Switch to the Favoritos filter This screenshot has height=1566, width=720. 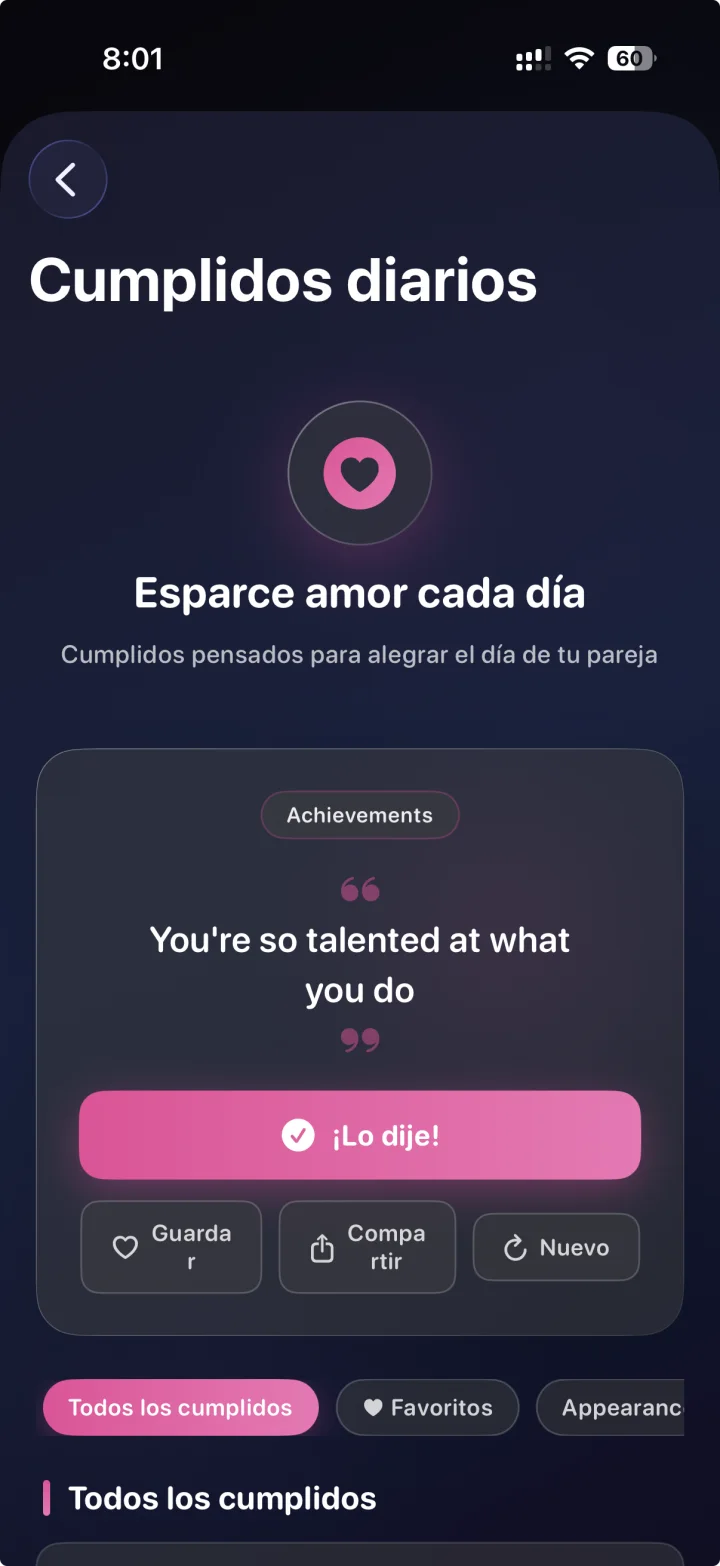point(428,1407)
